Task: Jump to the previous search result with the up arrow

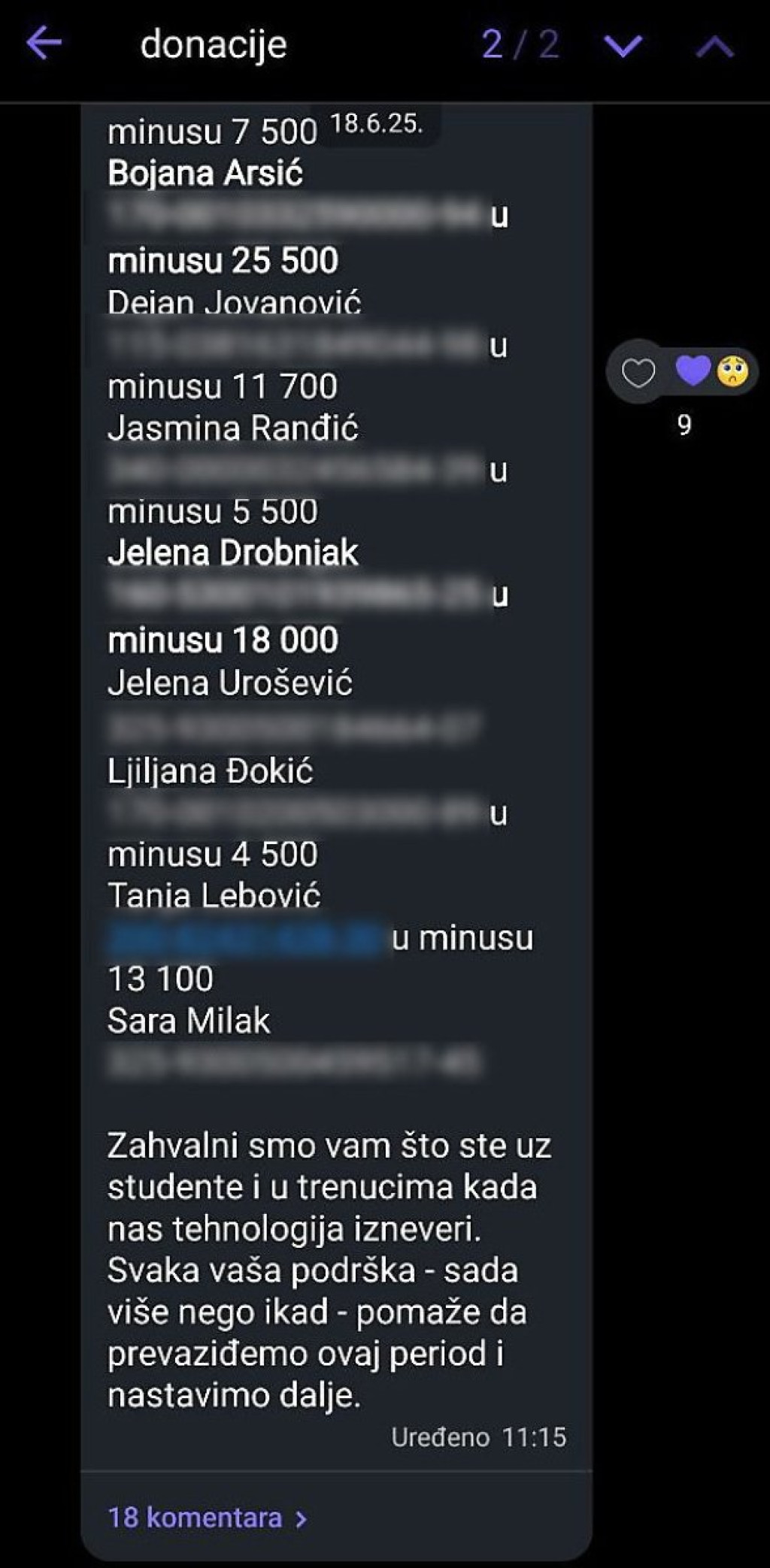Action: [x=714, y=46]
